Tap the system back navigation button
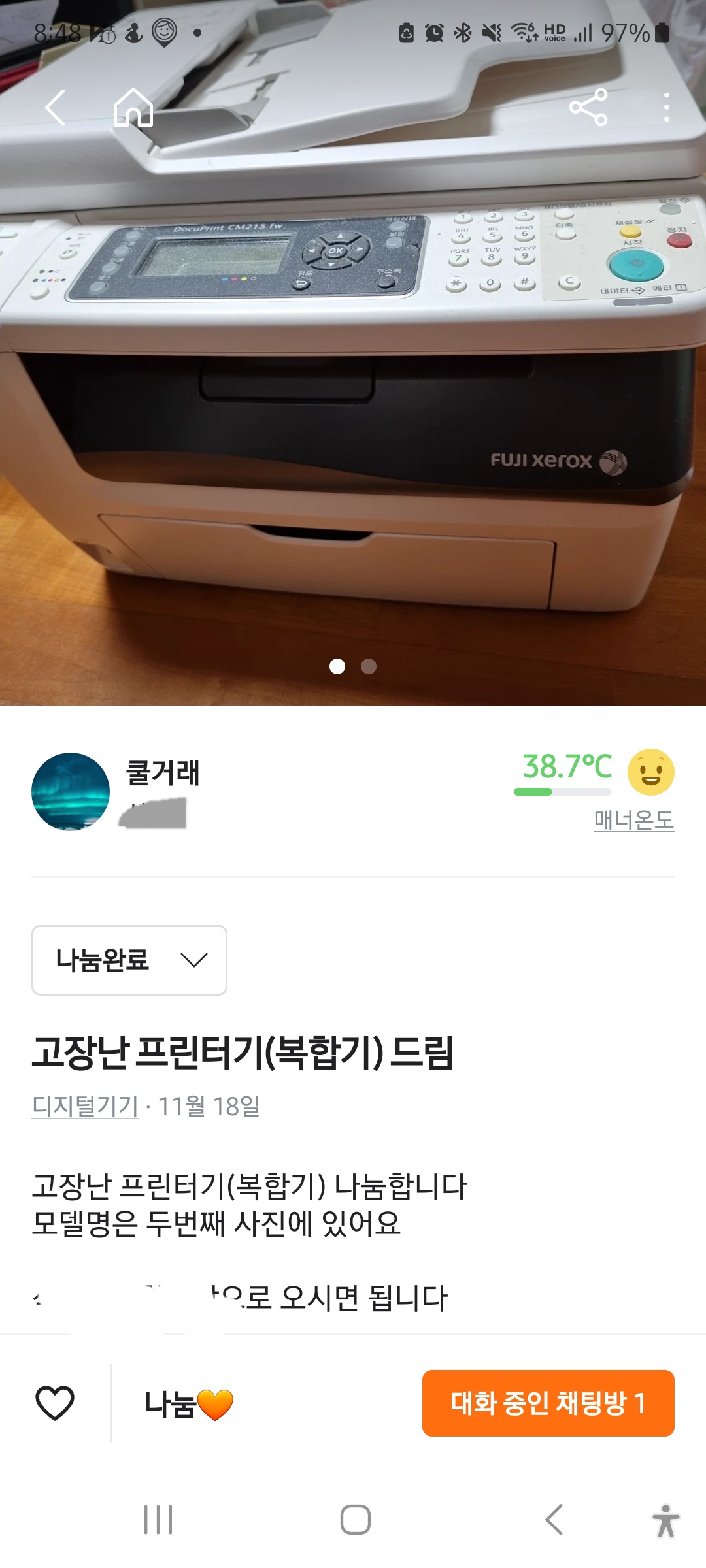This screenshot has height=1568, width=706. (x=554, y=1519)
